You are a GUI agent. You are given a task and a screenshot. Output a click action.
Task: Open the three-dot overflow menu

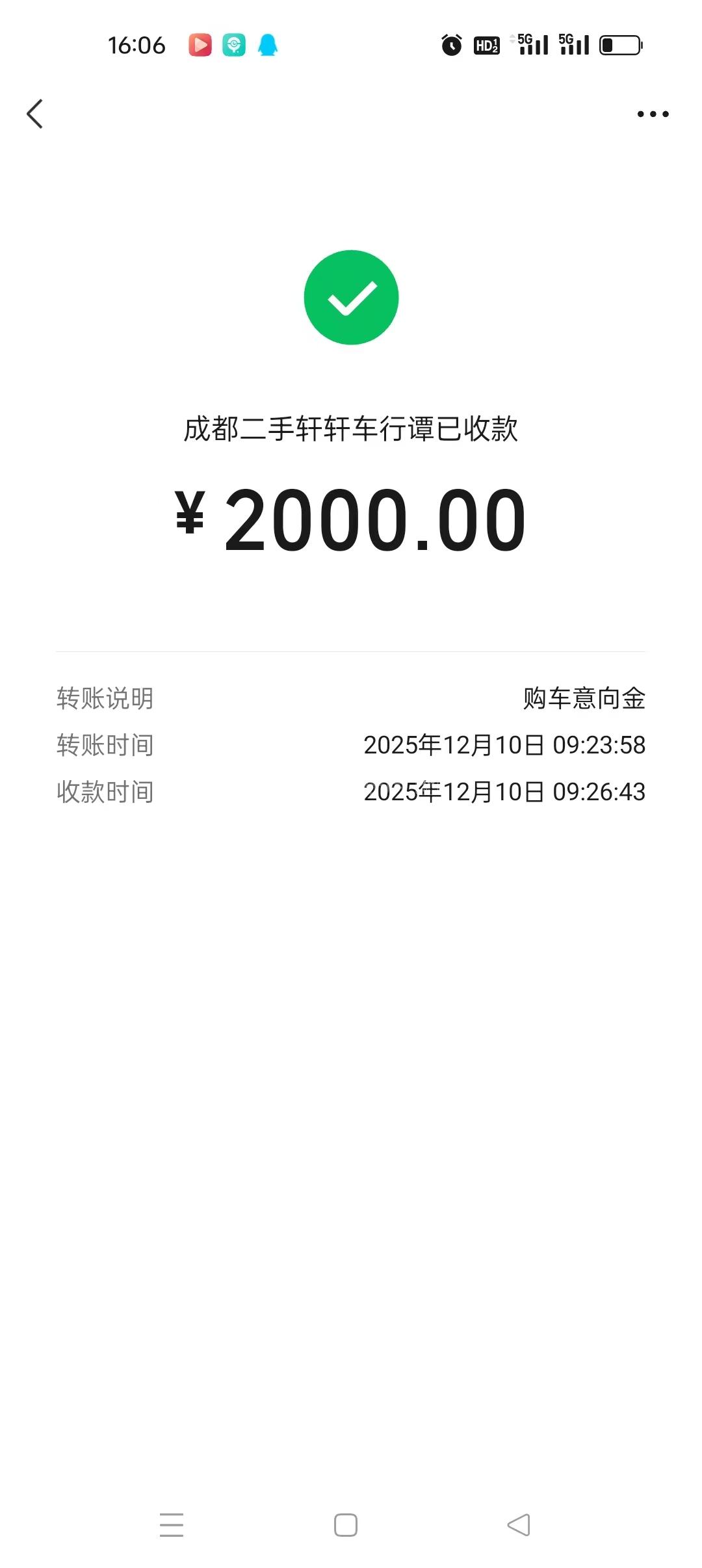653,114
